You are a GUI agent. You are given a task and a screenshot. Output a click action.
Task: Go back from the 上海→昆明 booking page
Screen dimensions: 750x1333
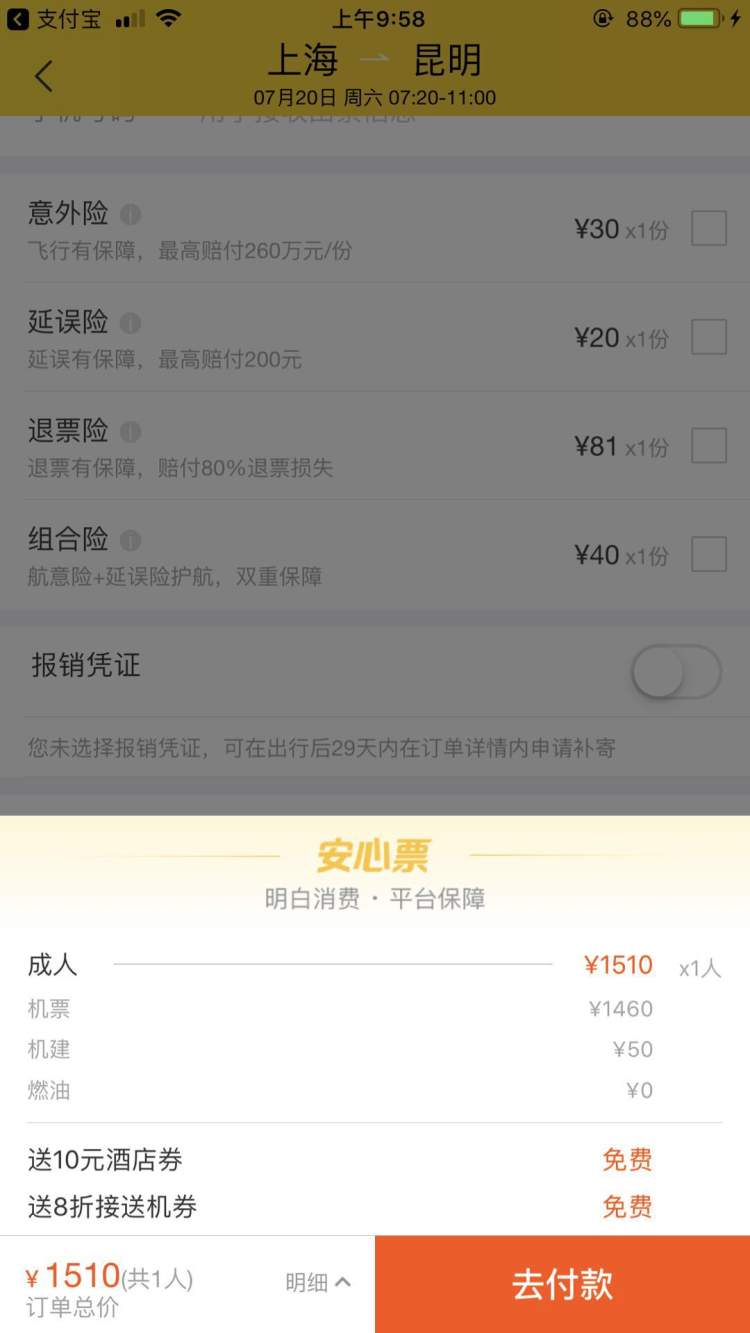coord(43,76)
